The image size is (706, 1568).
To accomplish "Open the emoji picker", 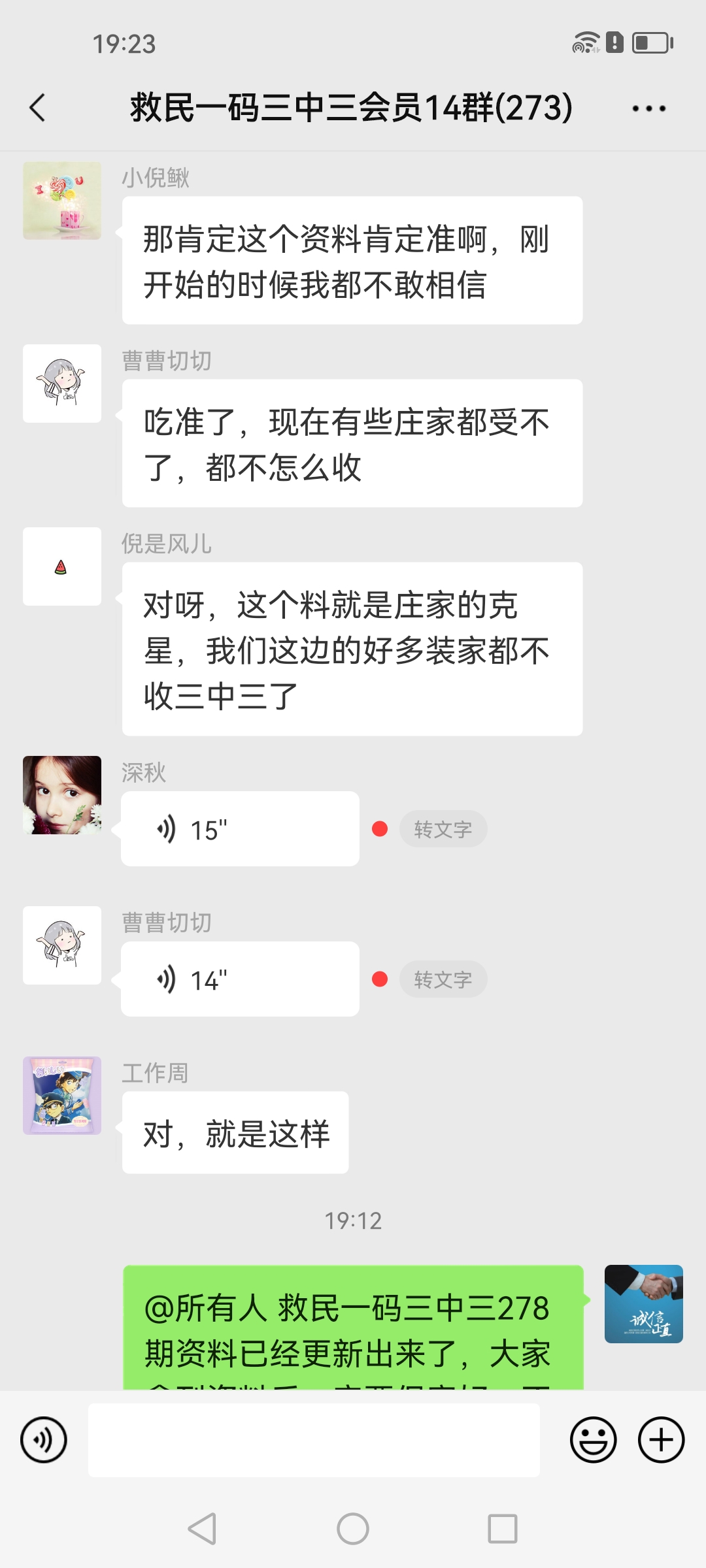I will pyautogui.click(x=593, y=1440).
